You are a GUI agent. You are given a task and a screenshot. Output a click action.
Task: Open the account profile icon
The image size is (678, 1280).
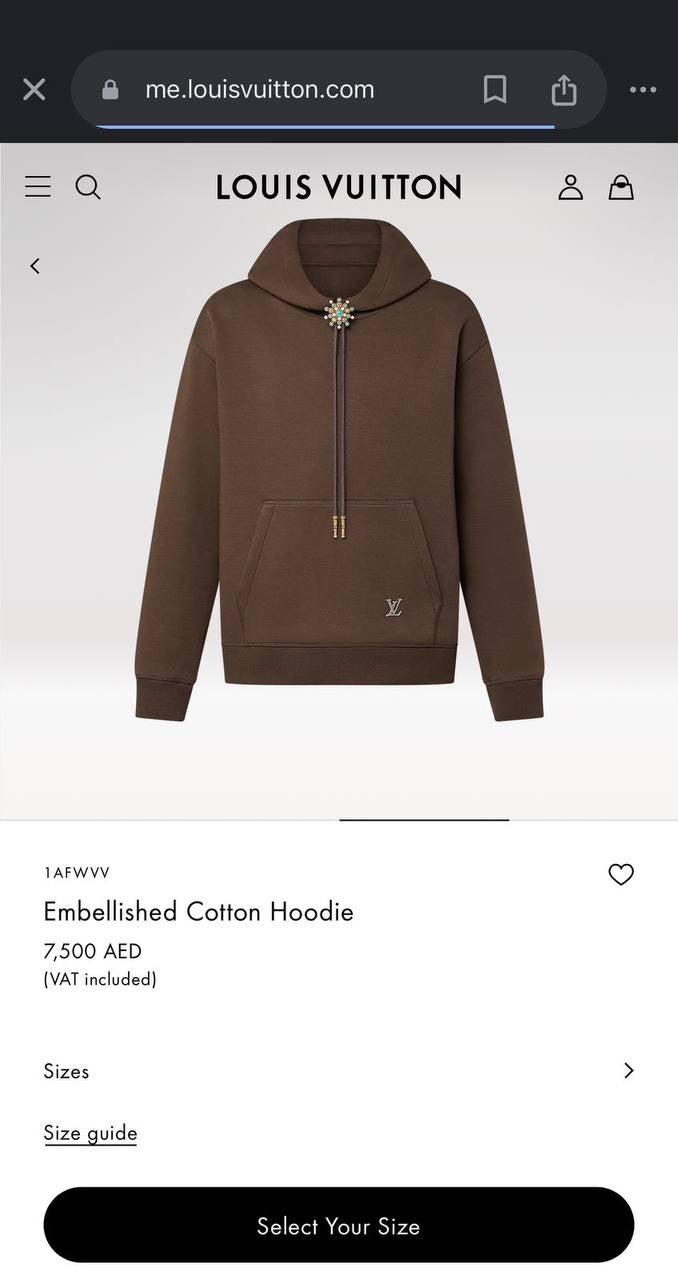click(570, 187)
